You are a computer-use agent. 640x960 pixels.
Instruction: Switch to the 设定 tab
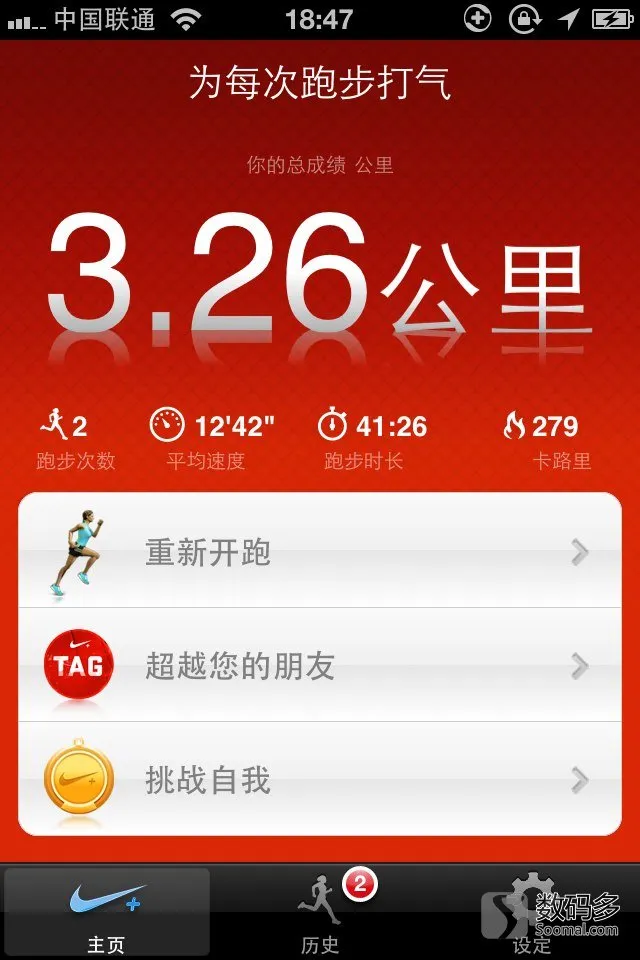(532, 912)
